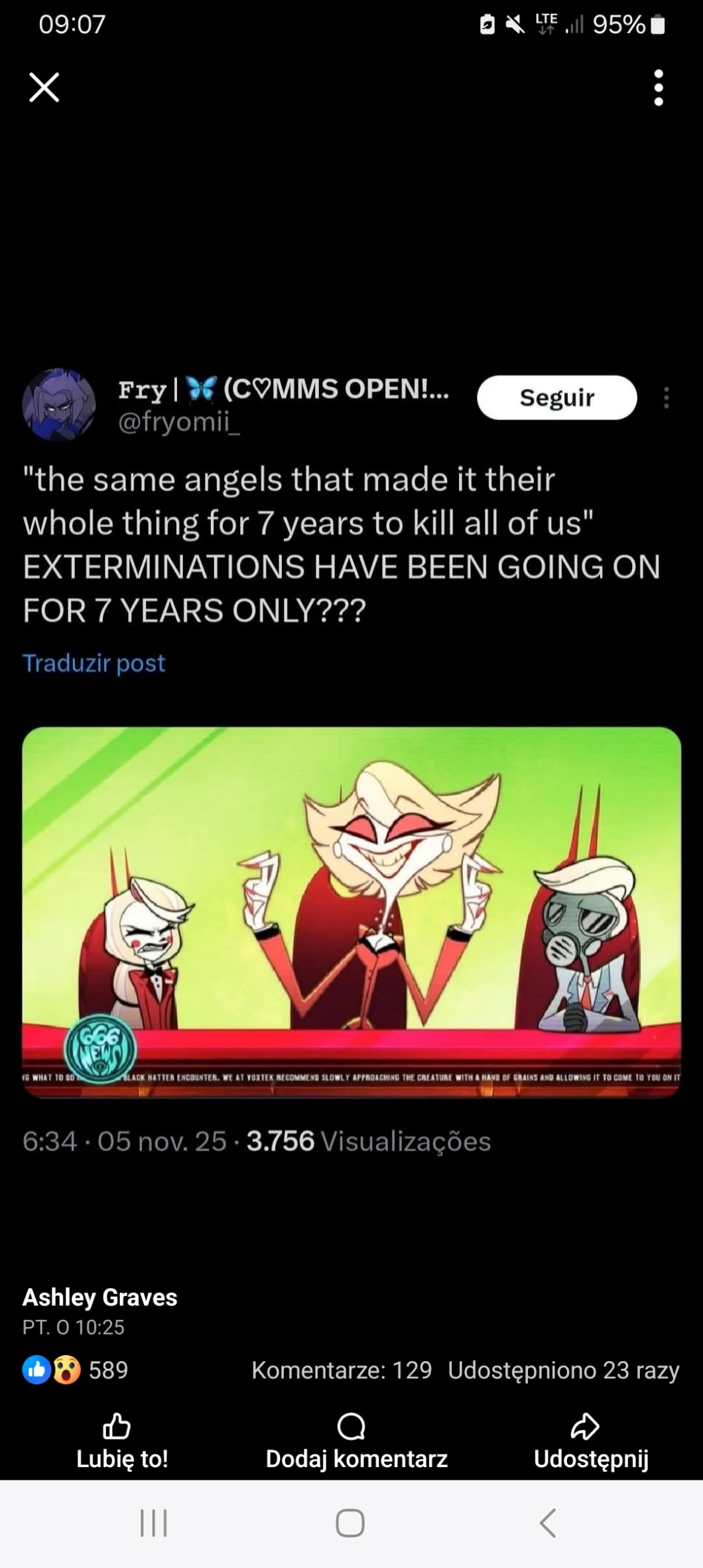See who shared it 23 times
The height and width of the screenshot is (1568, 703).
click(563, 1370)
